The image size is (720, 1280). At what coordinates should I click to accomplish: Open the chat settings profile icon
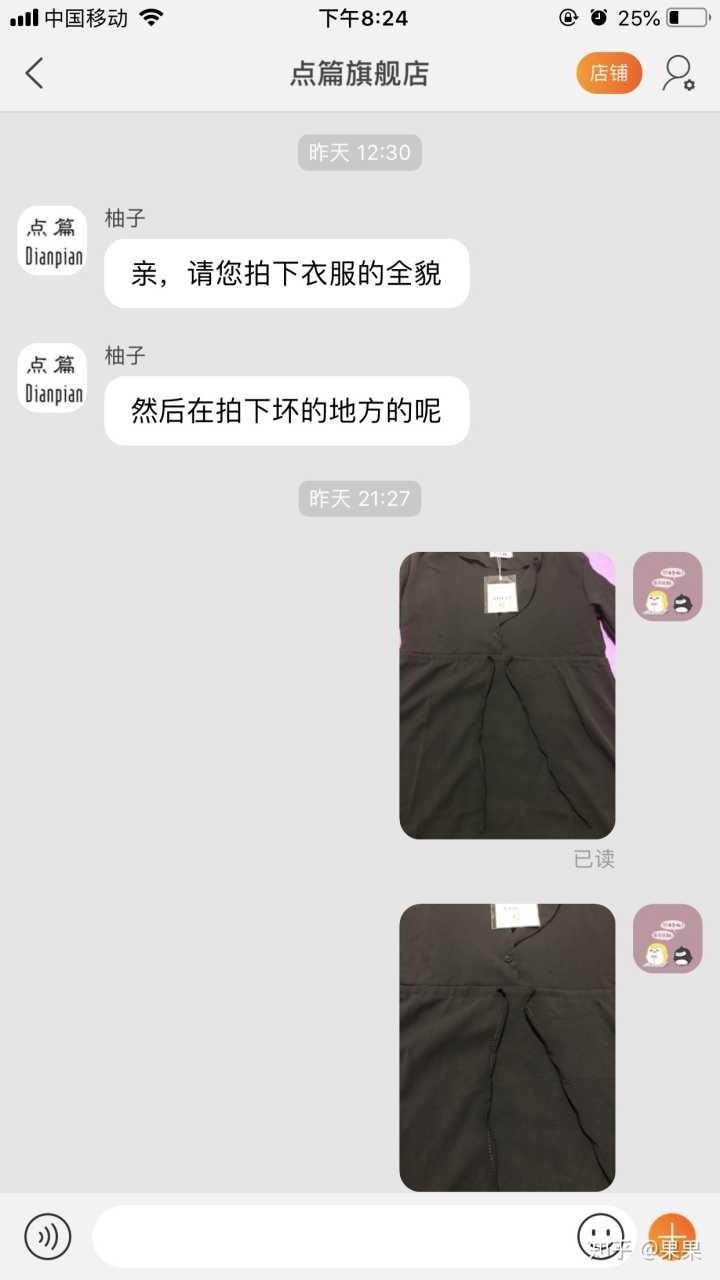coord(678,73)
